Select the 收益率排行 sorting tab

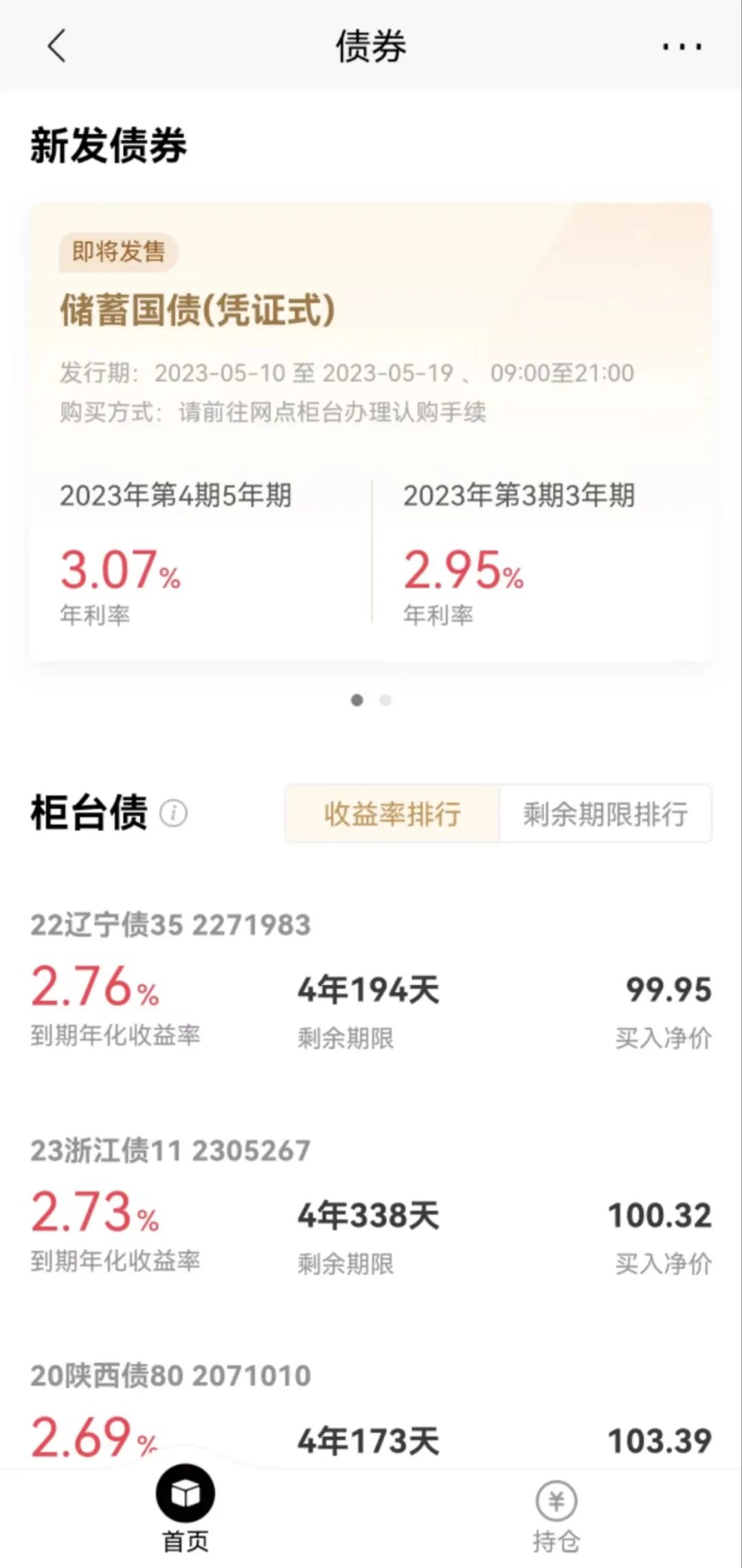394,813
